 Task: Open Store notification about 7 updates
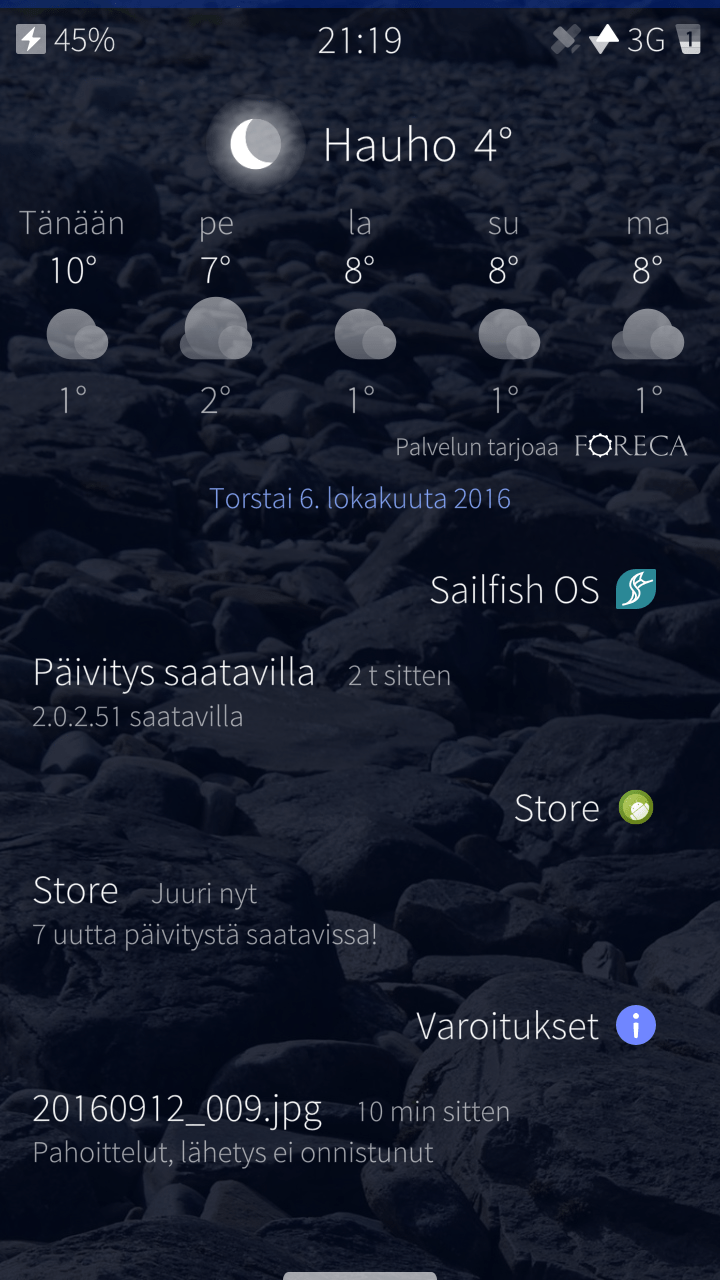[x=205, y=909]
